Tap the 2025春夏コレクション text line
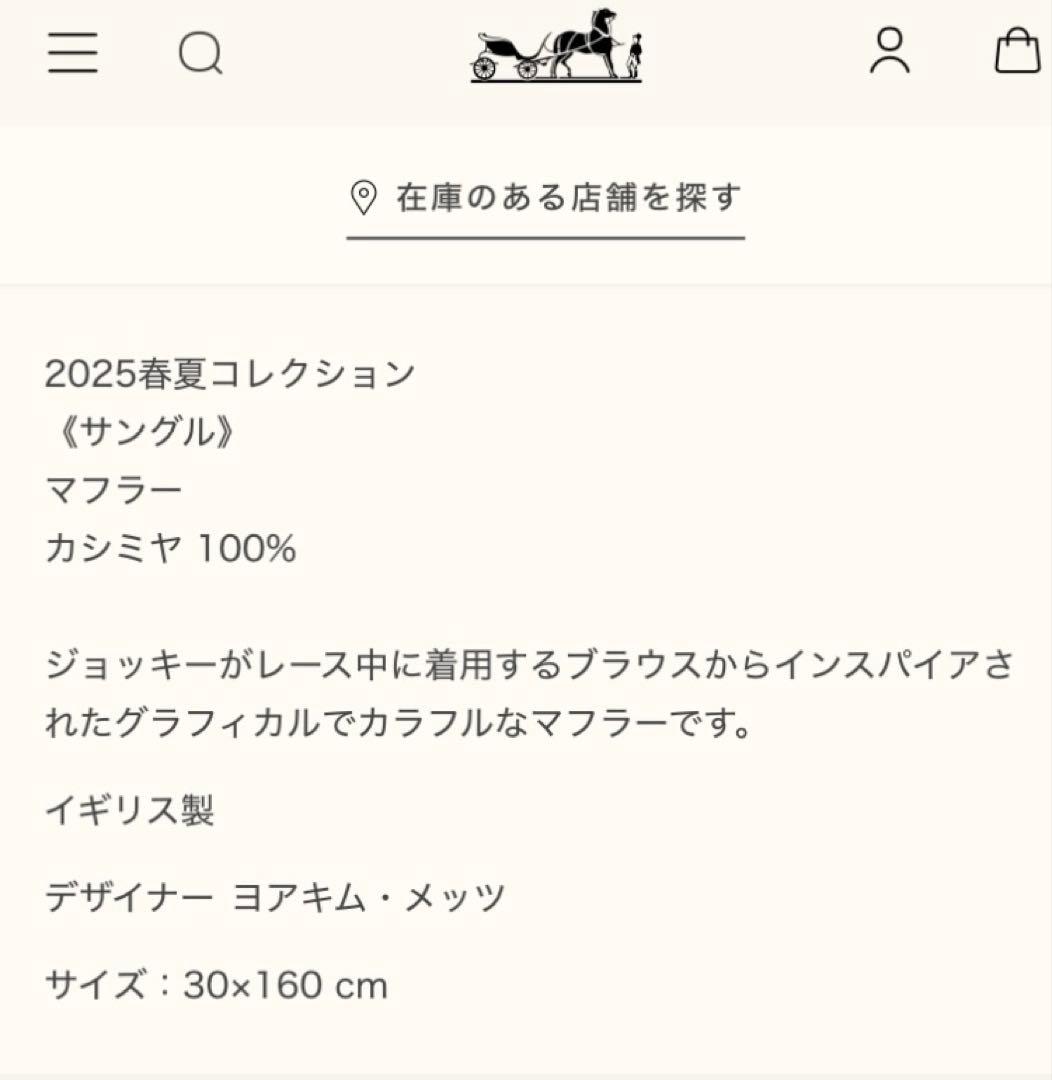1052x1080 pixels. [228, 372]
